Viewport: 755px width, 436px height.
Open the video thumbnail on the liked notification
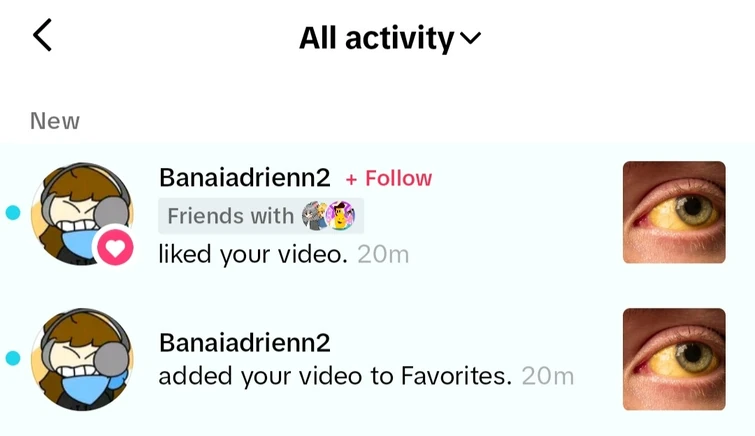(673, 213)
